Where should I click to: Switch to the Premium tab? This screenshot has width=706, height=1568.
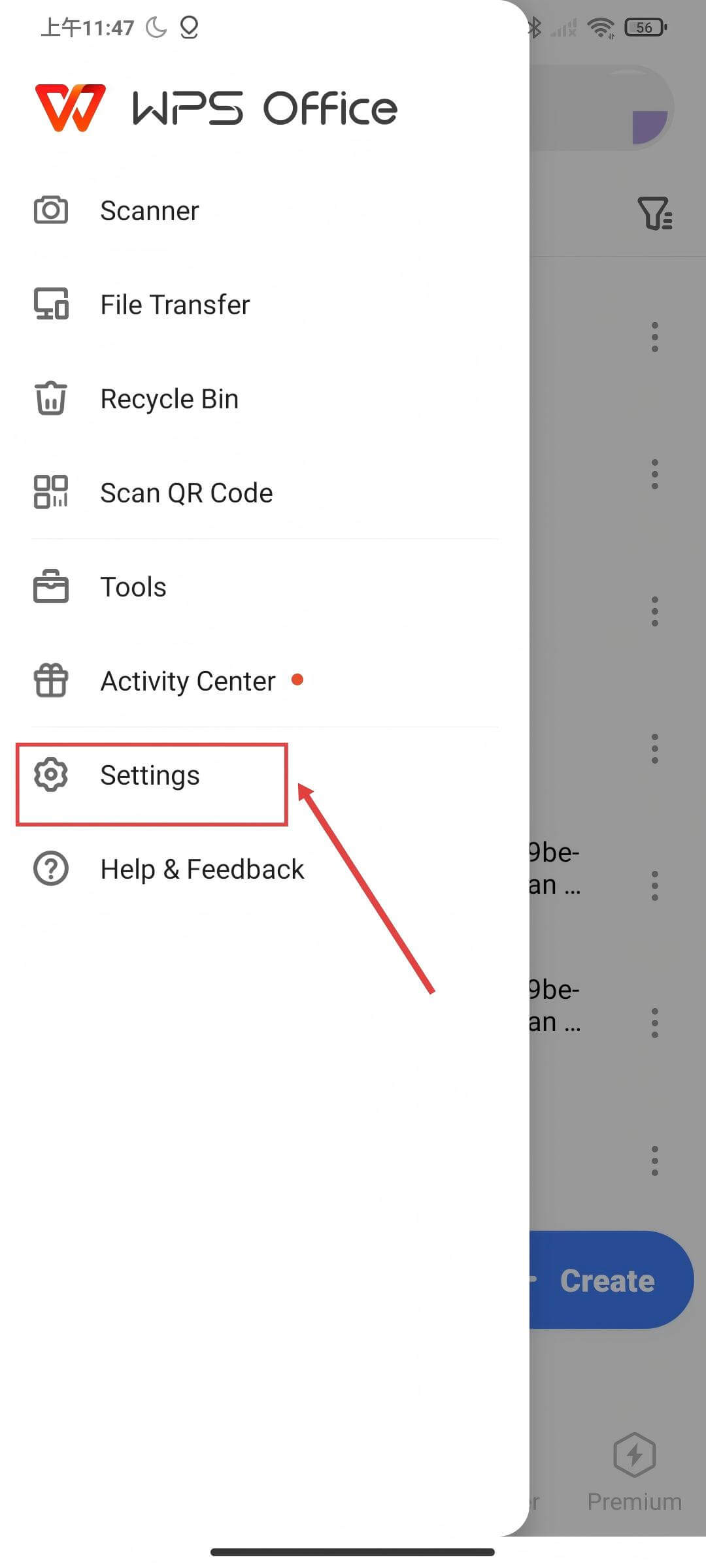pyautogui.click(x=634, y=1471)
